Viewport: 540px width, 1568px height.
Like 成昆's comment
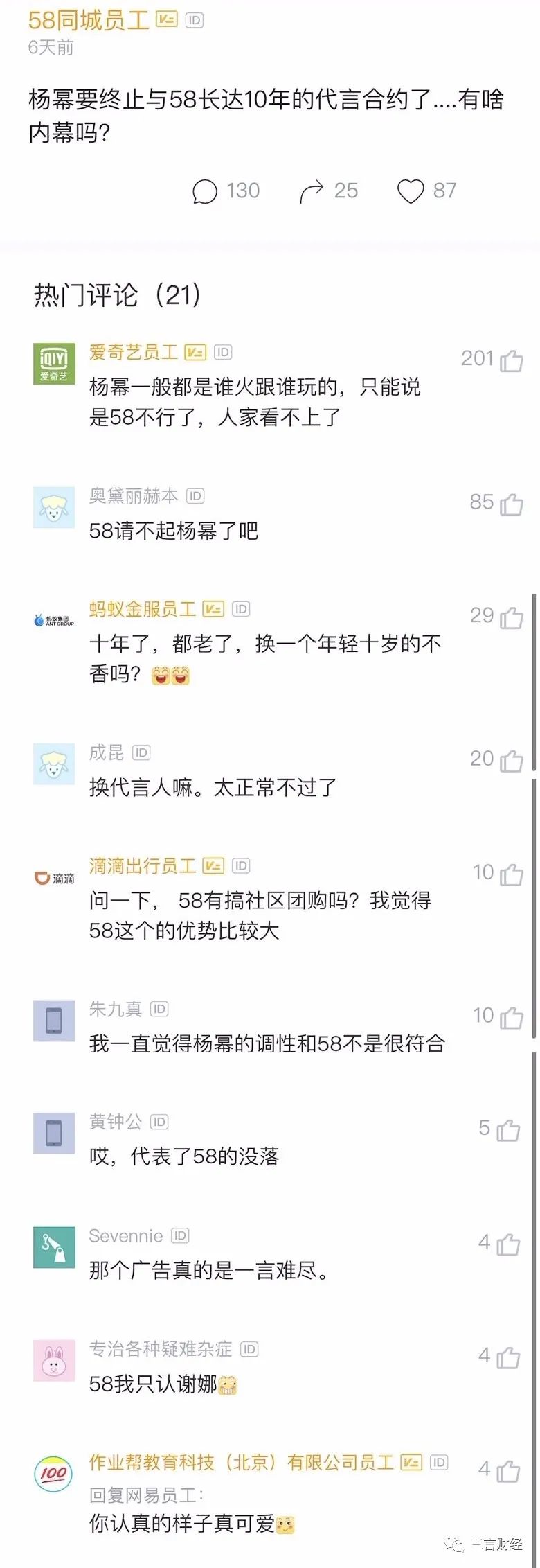512,760
